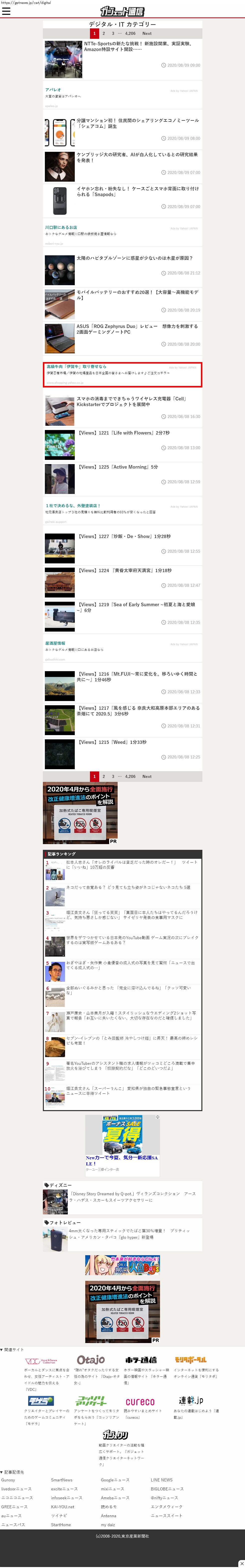Open ASUS ROG Zephyrus Duo review
Image resolution: width=245 pixels, height=1568 pixels.
[138, 329]
